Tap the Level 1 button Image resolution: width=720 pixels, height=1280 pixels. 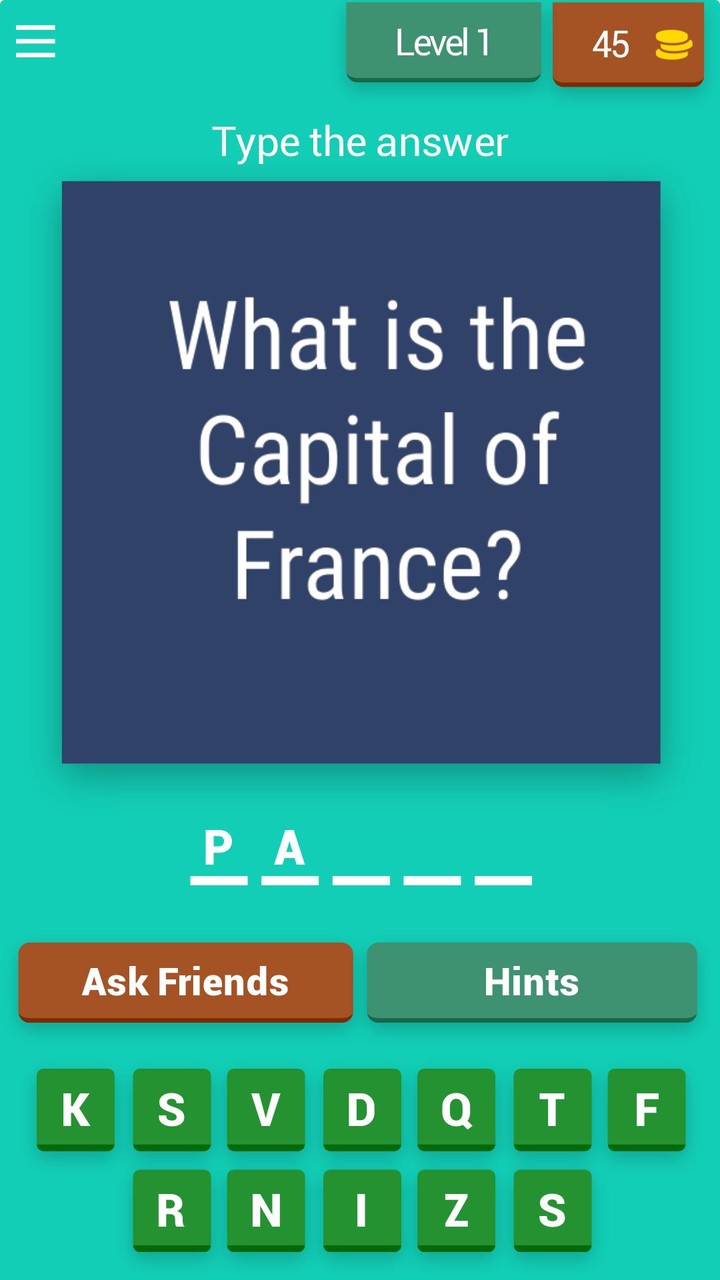[x=443, y=43]
